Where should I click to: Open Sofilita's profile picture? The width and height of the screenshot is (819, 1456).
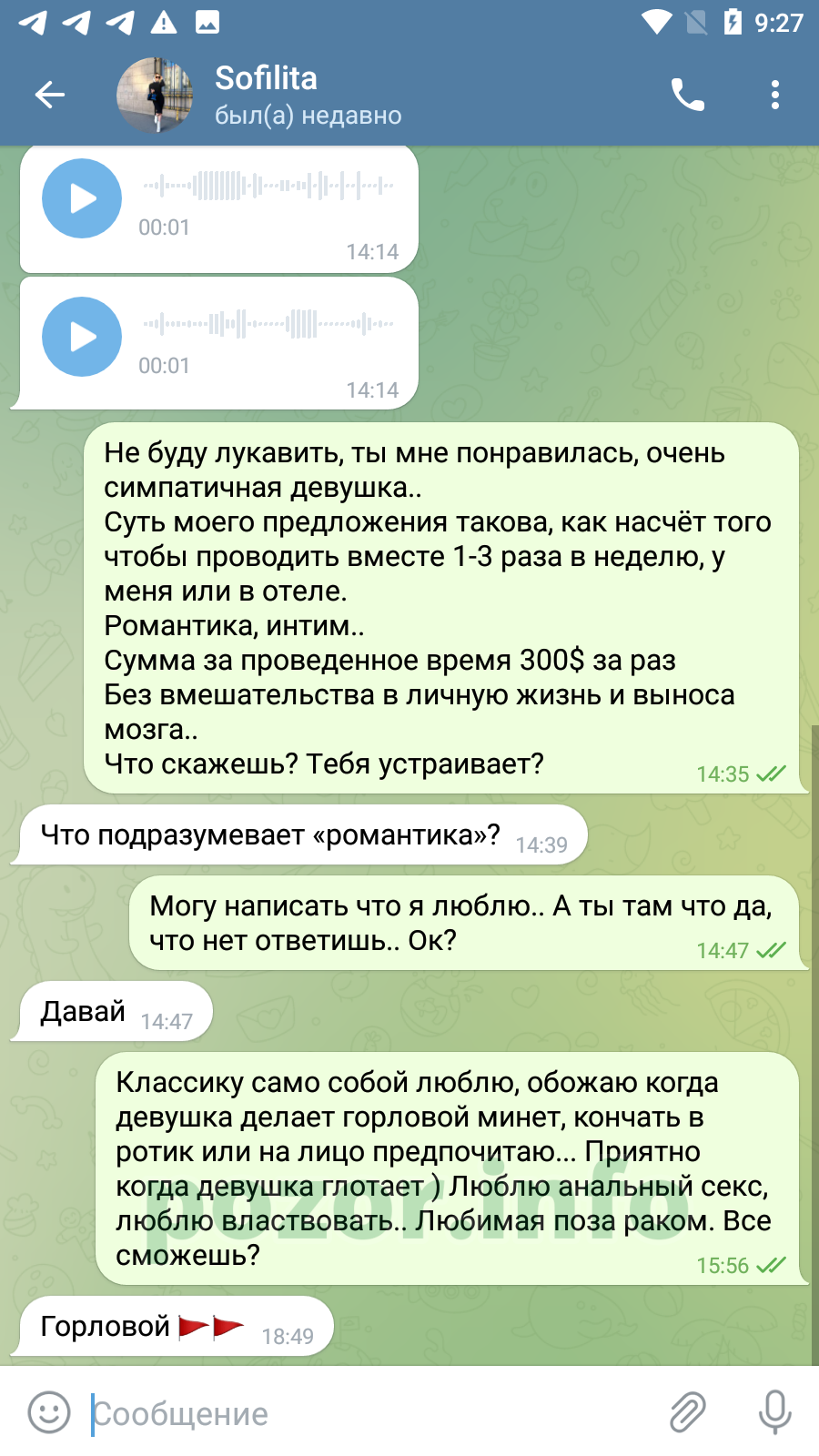click(x=155, y=95)
